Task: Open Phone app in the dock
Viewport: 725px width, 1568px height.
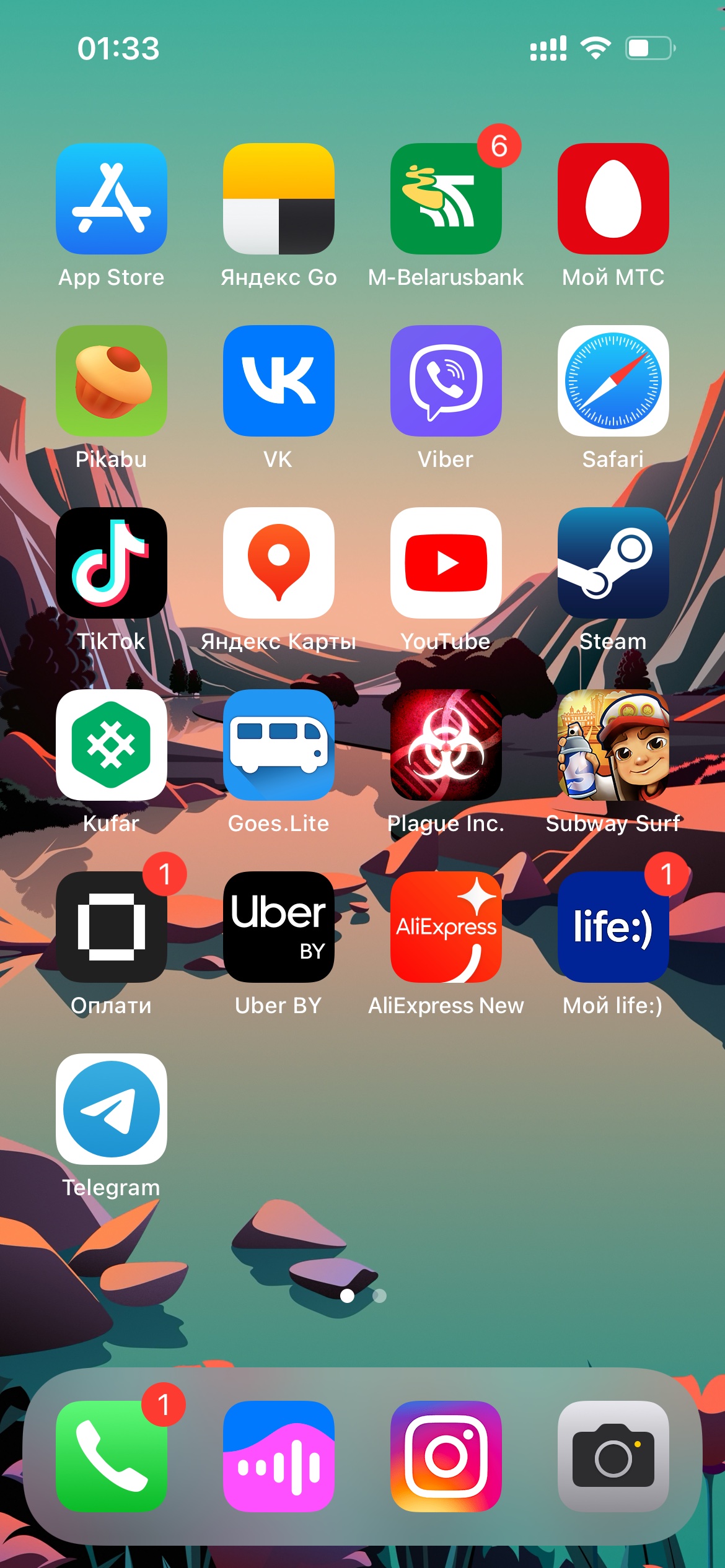Action: (x=112, y=1457)
